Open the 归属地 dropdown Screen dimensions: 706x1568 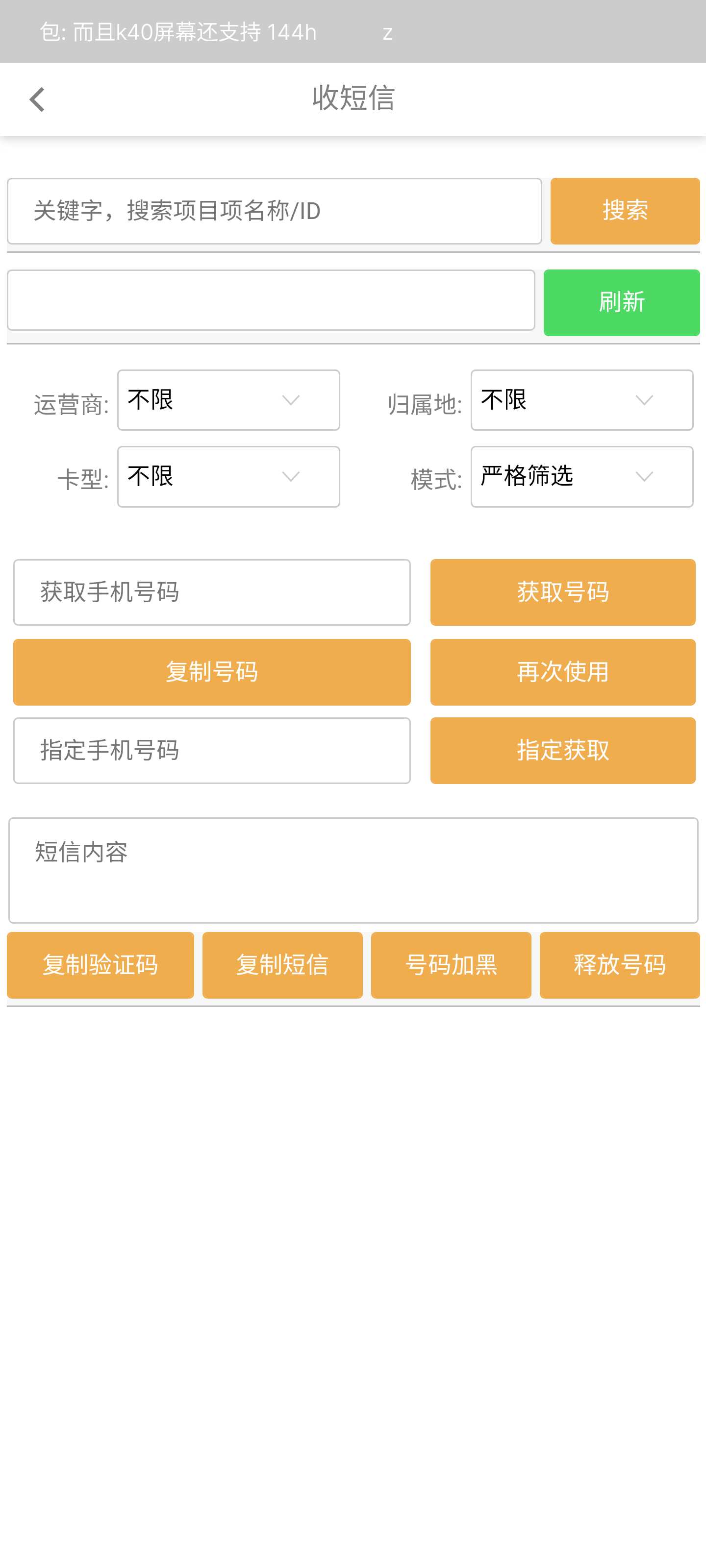click(582, 400)
